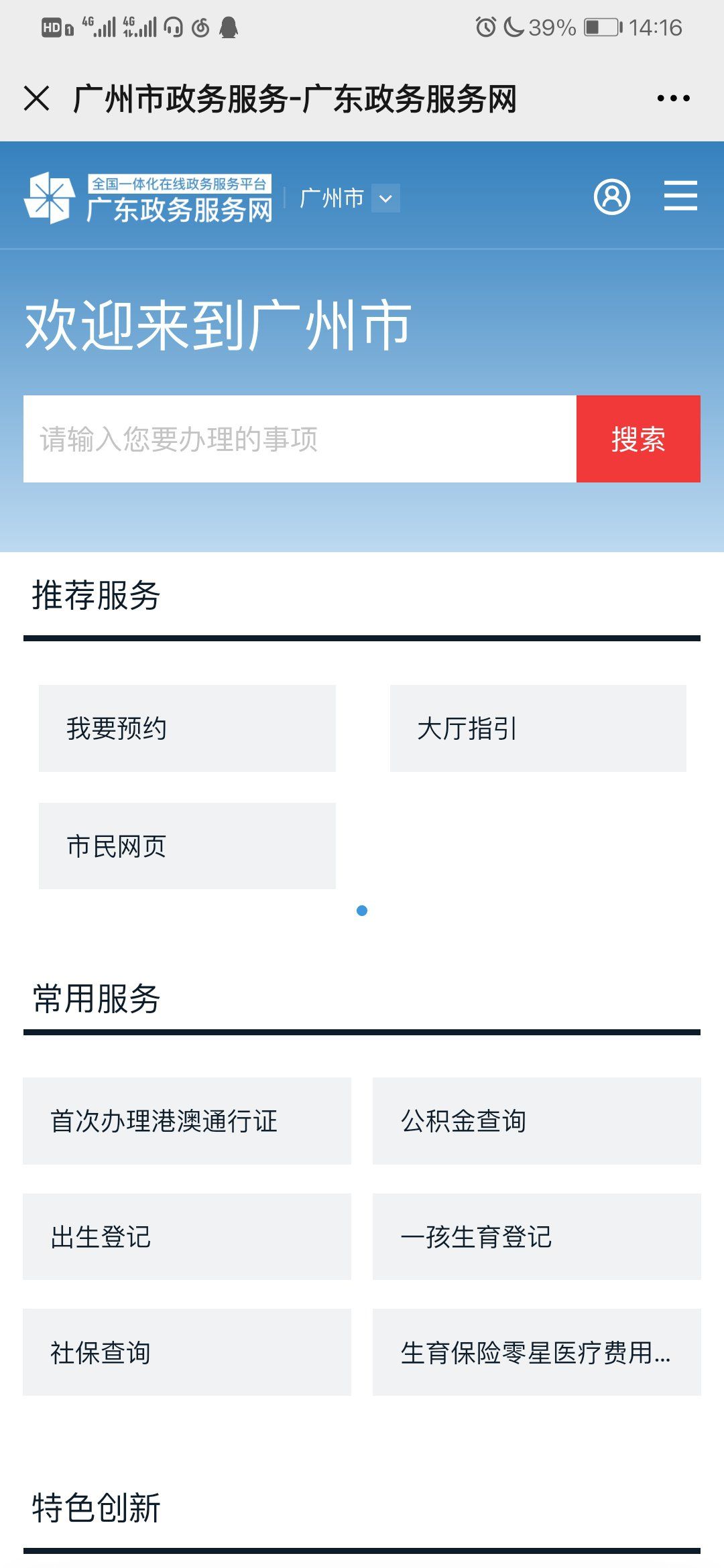
Task: Select 一孩生育登记
Action: pos(537,1237)
